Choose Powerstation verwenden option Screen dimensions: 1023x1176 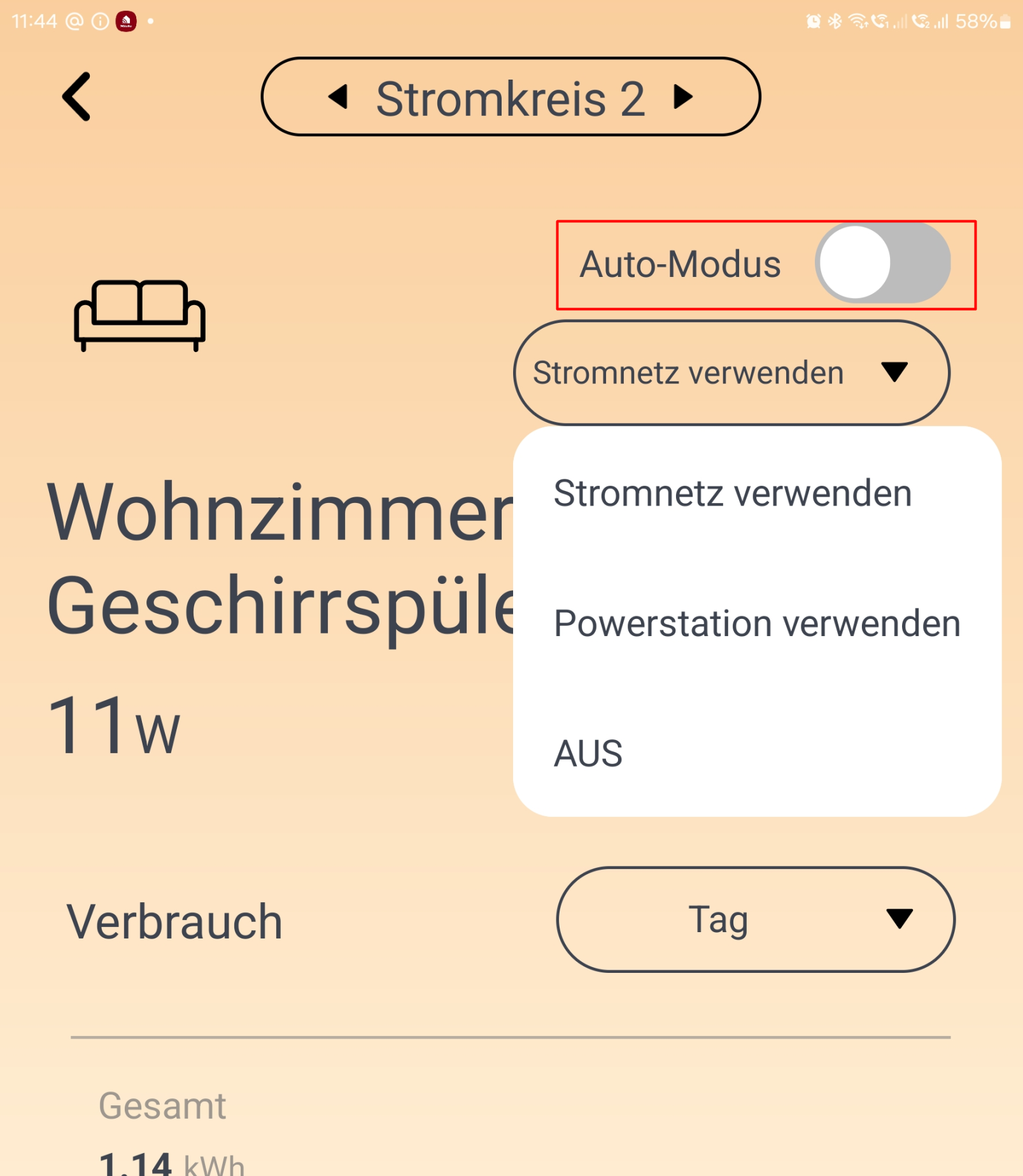(x=756, y=623)
